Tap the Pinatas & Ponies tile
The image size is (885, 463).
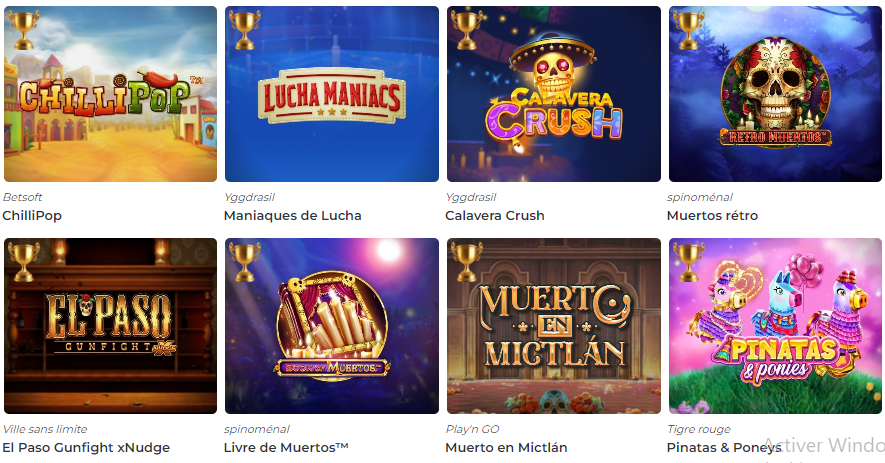[775, 326]
